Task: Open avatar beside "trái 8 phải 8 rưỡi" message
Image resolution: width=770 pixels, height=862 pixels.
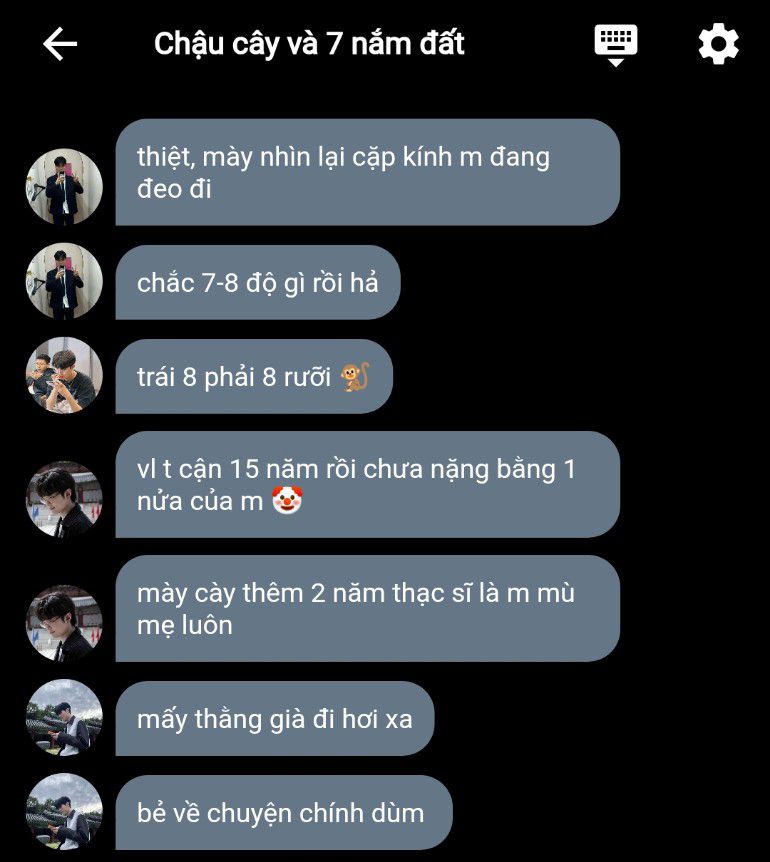Action: [64, 375]
